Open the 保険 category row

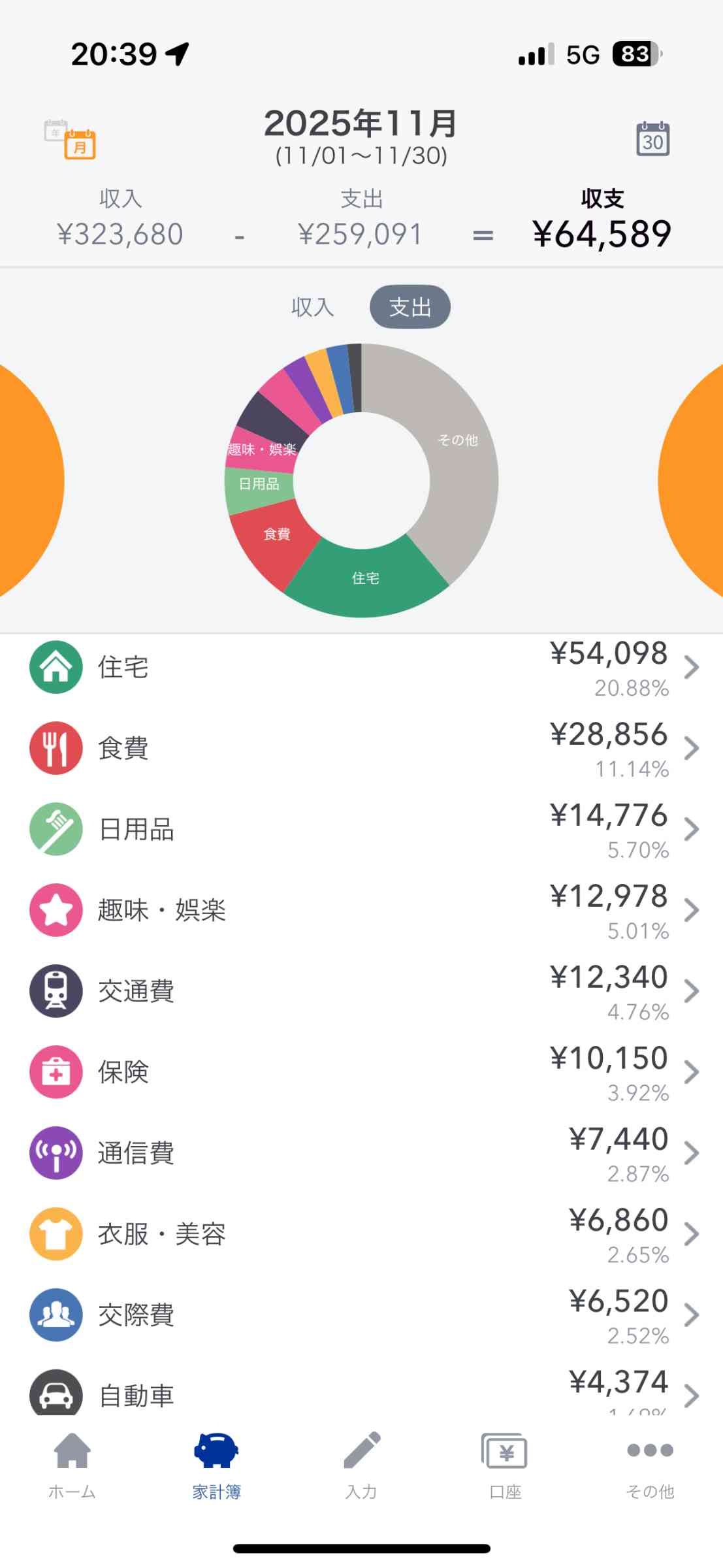(x=361, y=1072)
